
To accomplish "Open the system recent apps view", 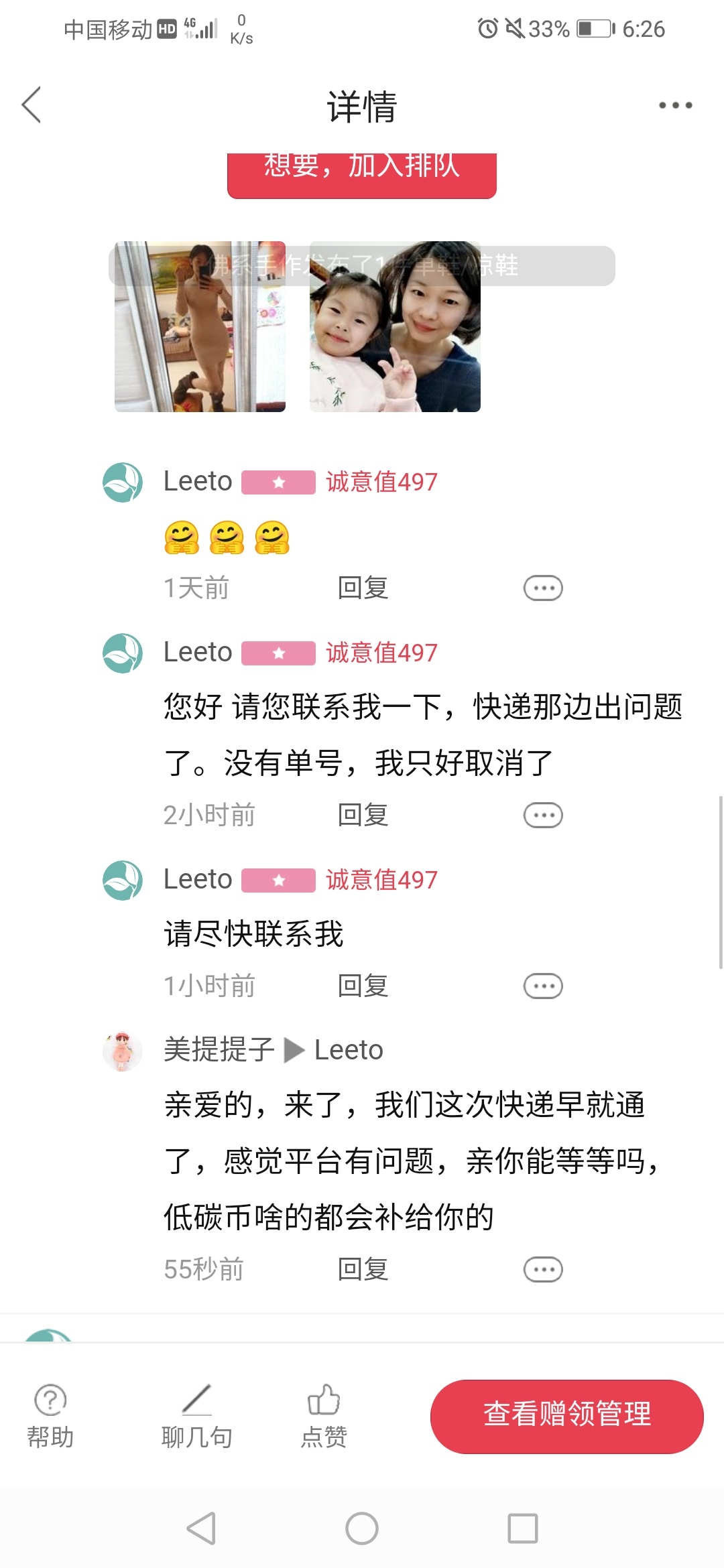I will pyautogui.click(x=523, y=1528).
